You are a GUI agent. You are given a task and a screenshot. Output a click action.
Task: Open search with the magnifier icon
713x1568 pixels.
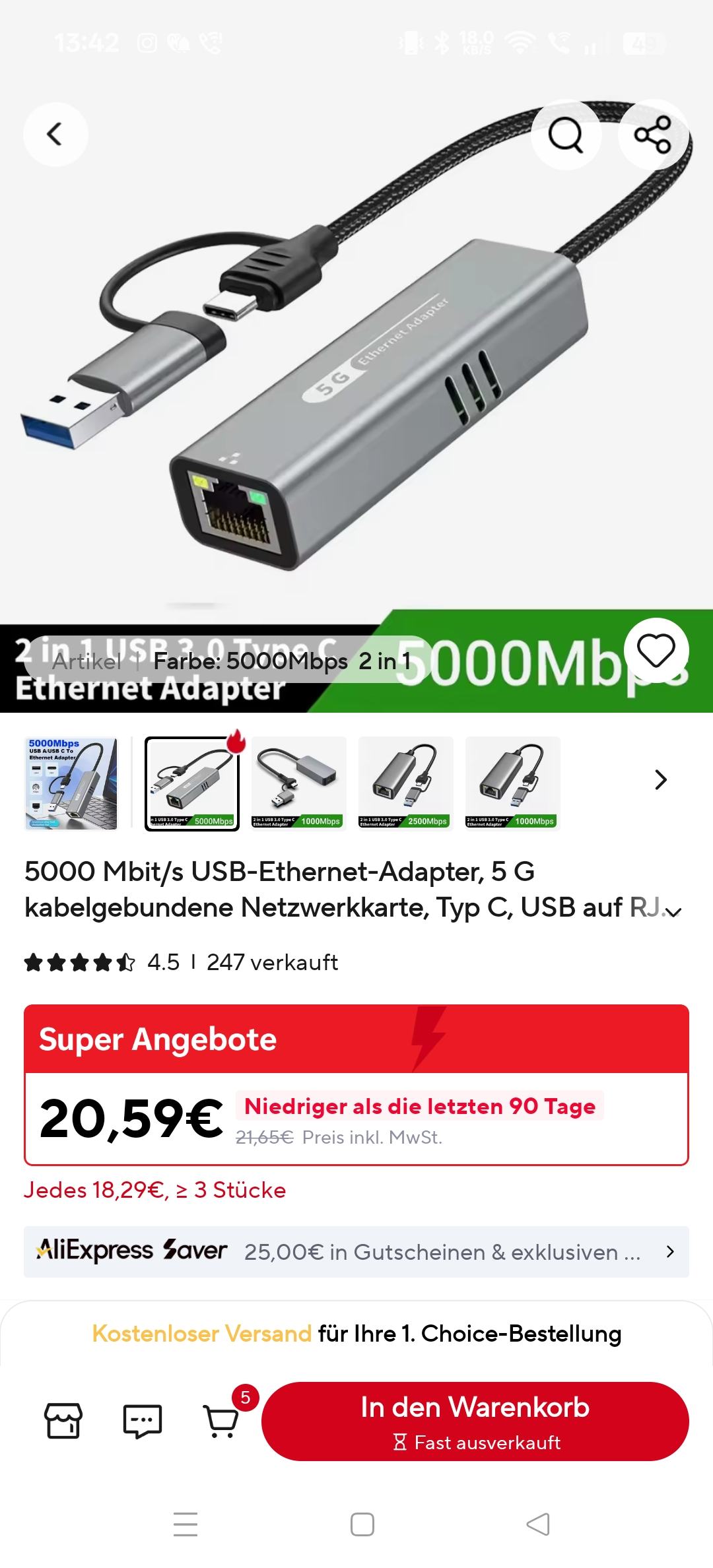[x=566, y=135]
